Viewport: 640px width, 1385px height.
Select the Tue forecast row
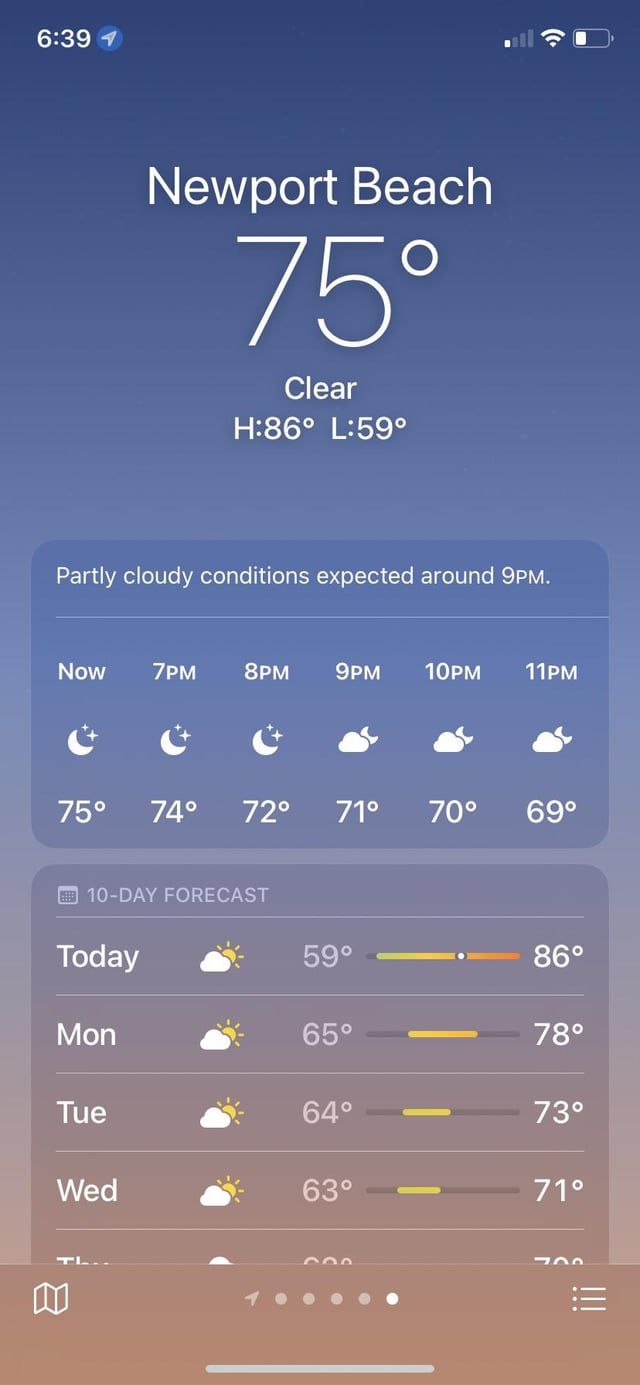click(x=320, y=1112)
